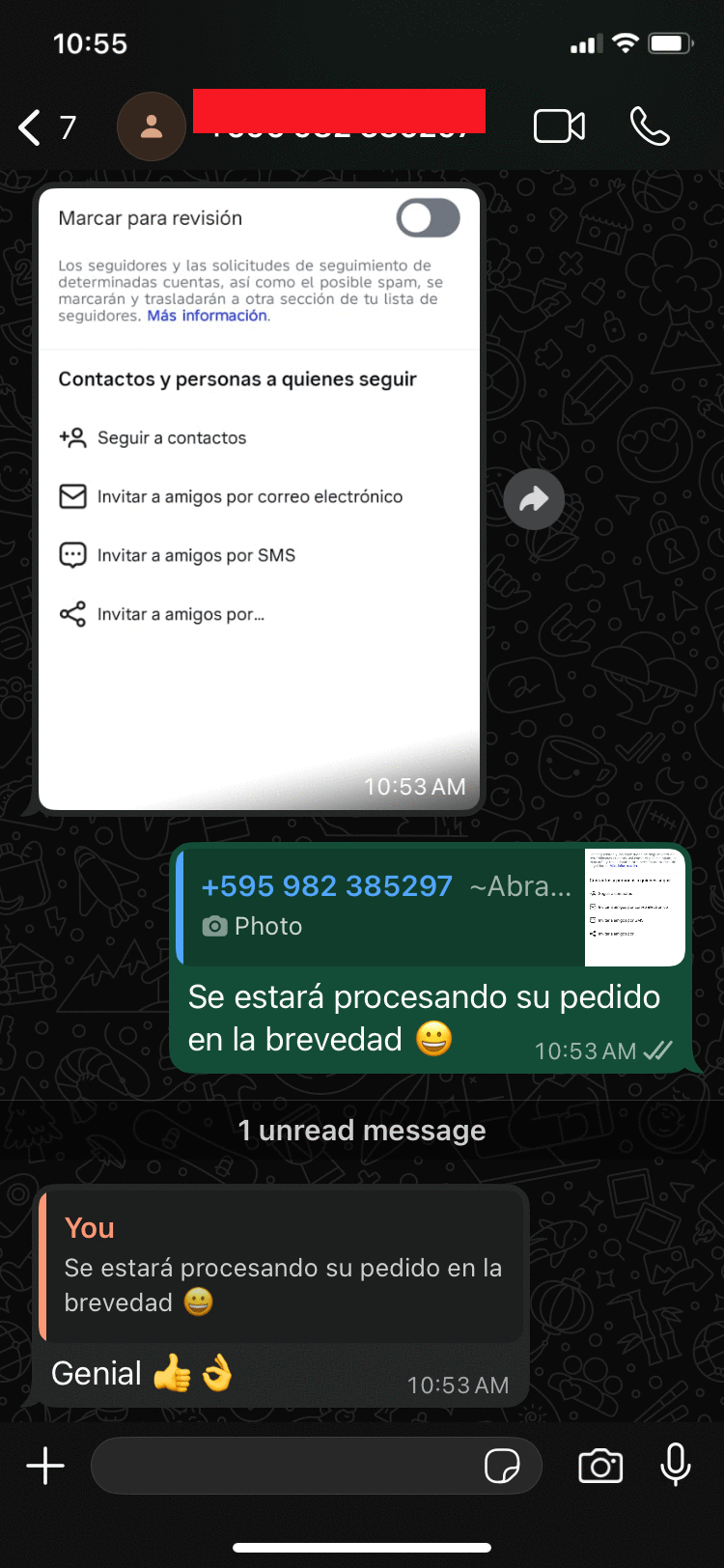The width and height of the screenshot is (724, 1568).
Task: Open the camera to take a photo
Action: (x=600, y=1466)
